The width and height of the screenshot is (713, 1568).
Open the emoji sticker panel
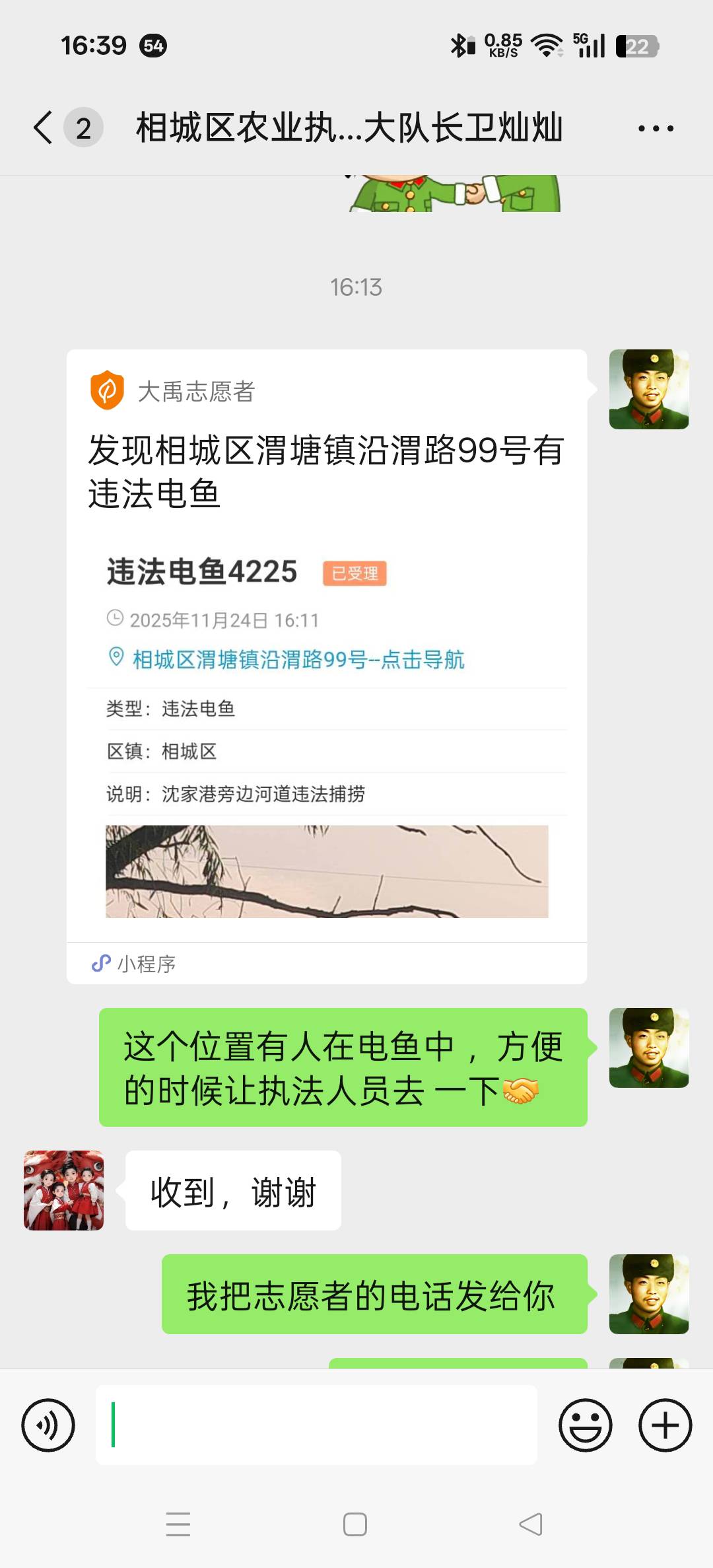click(585, 1425)
